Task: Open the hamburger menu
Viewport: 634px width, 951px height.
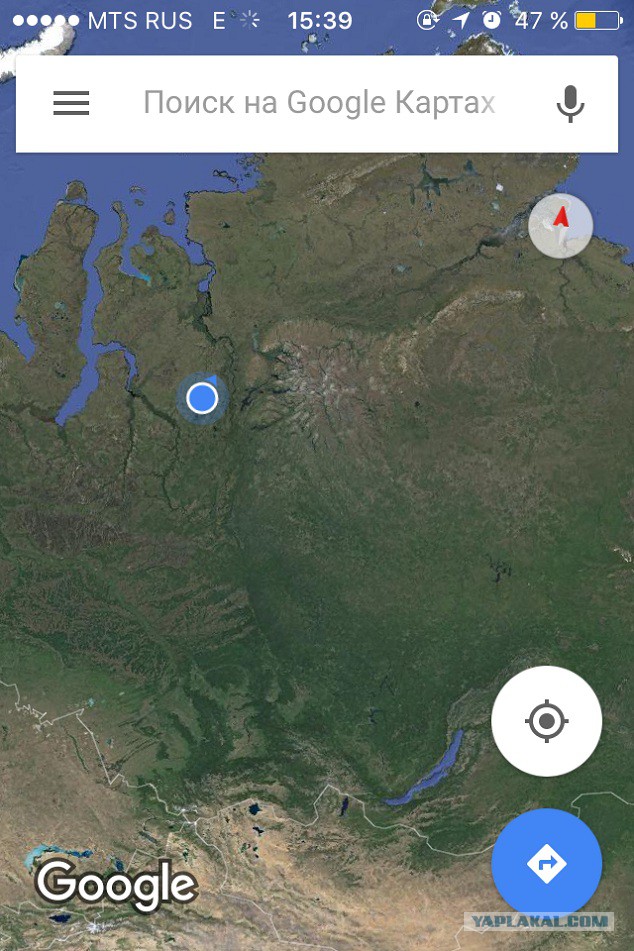Action: point(71,103)
